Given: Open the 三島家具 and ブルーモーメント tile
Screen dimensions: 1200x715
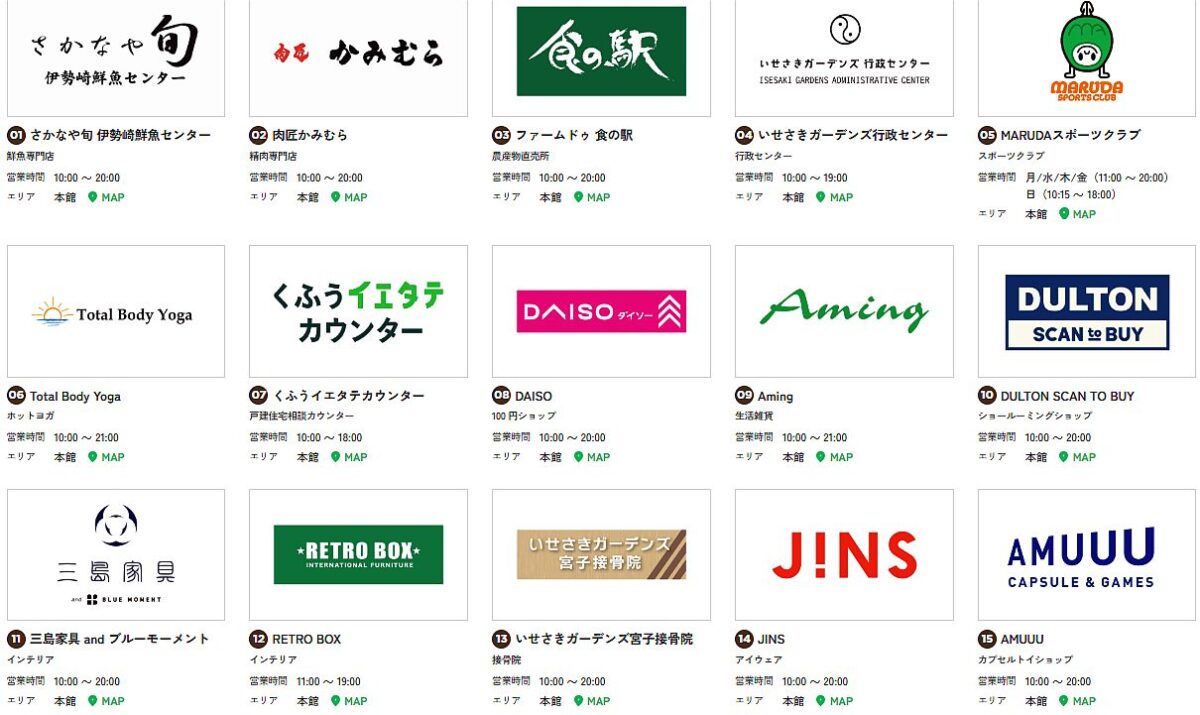Looking at the screenshot, I should (115, 555).
